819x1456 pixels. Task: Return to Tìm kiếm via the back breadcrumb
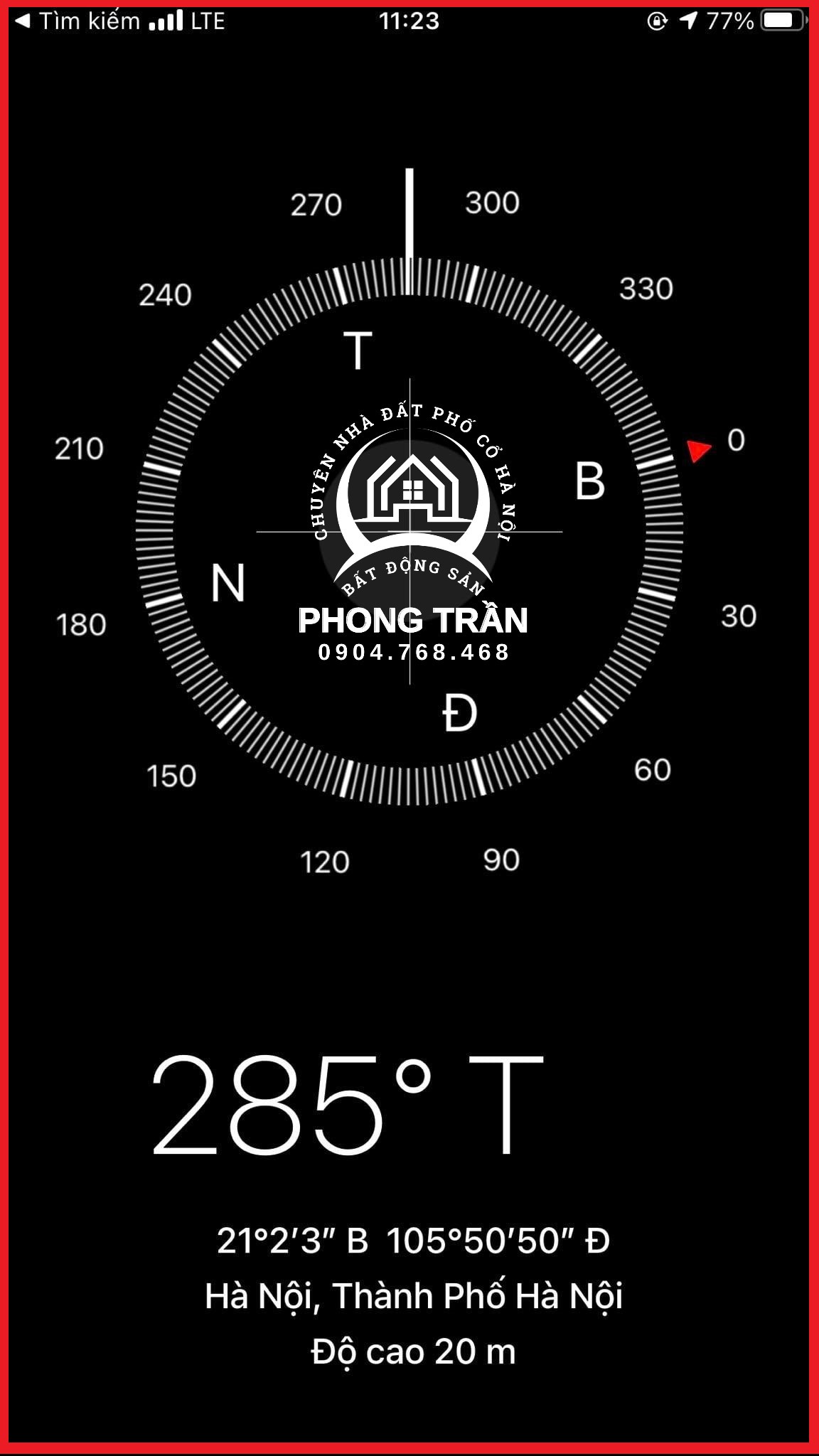click(x=78, y=21)
